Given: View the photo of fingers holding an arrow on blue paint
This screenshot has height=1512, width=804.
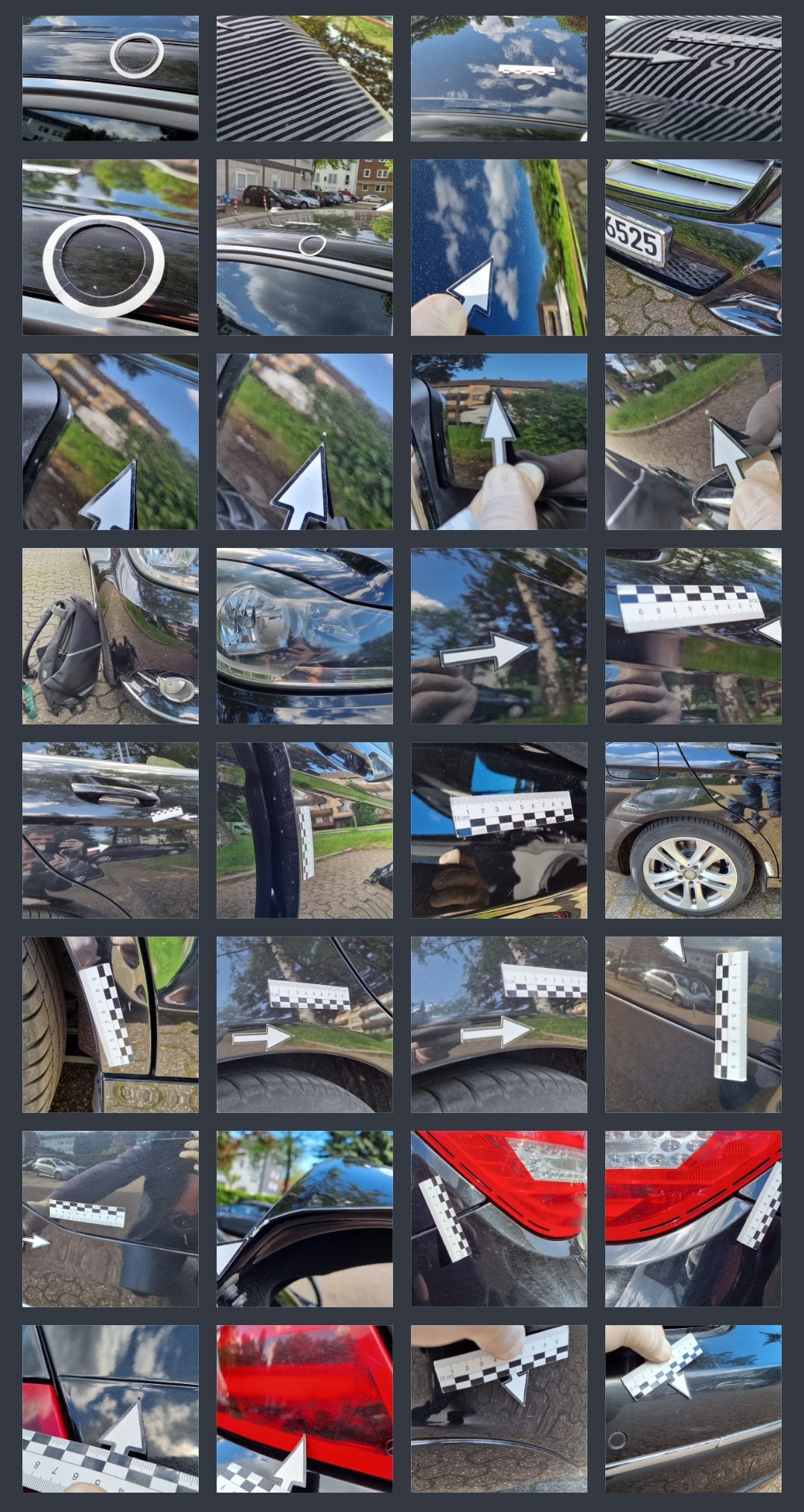Looking at the screenshot, I should [x=499, y=247].
